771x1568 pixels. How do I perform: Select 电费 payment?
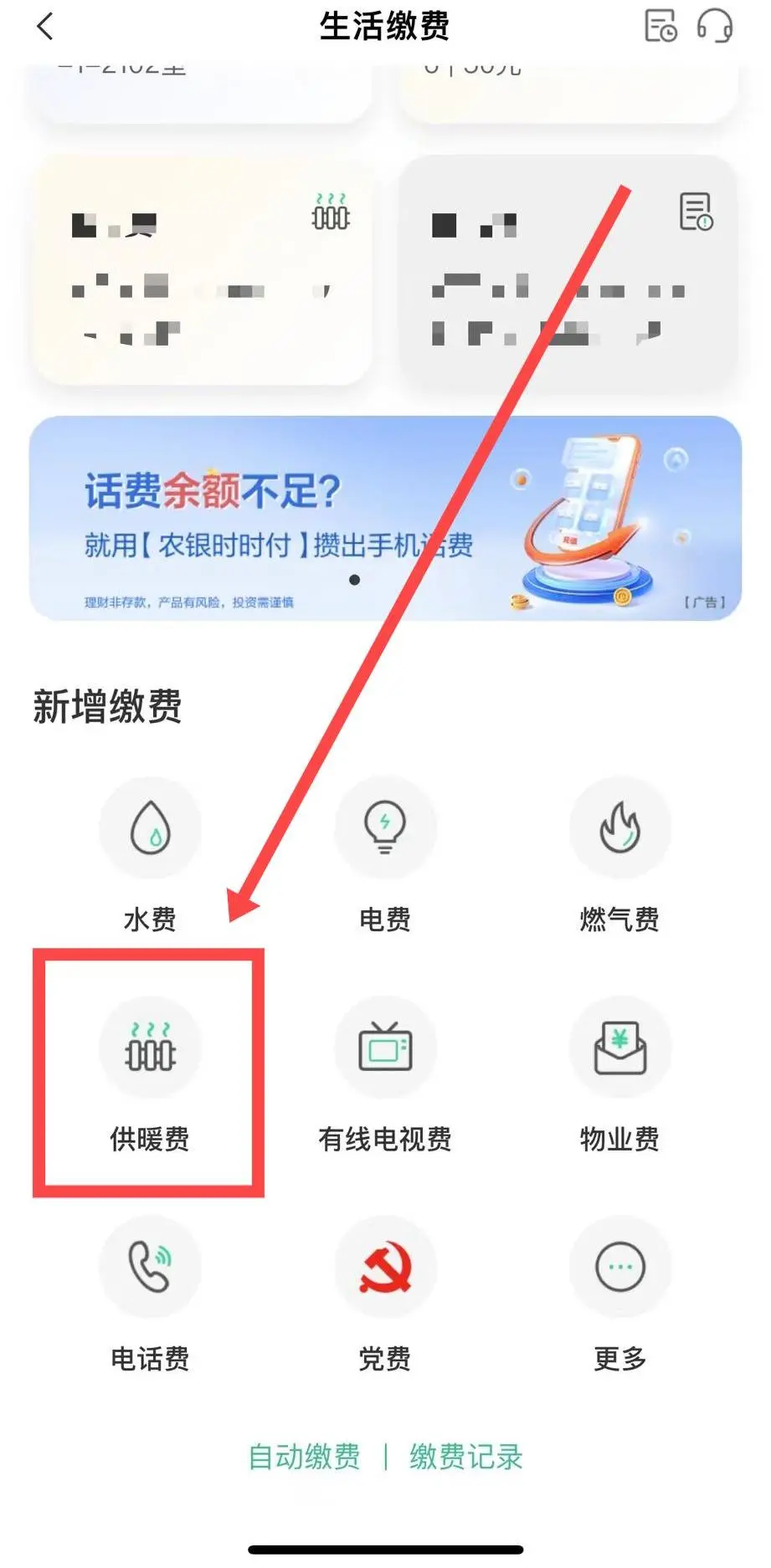coord(385,855)
